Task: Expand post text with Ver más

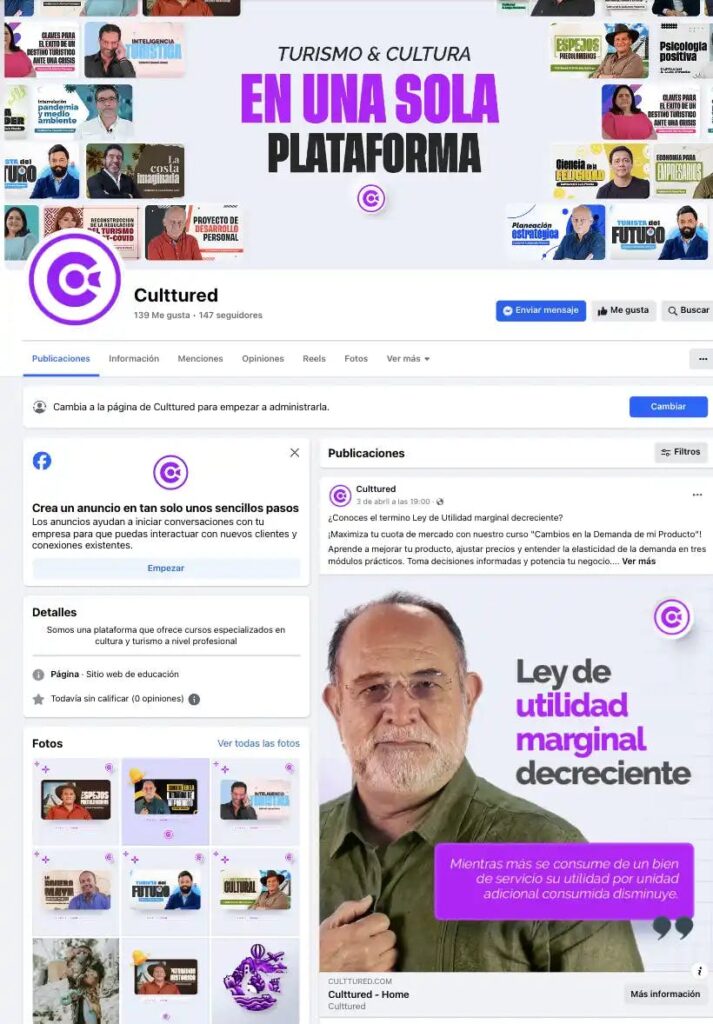Action: [639, 562]
